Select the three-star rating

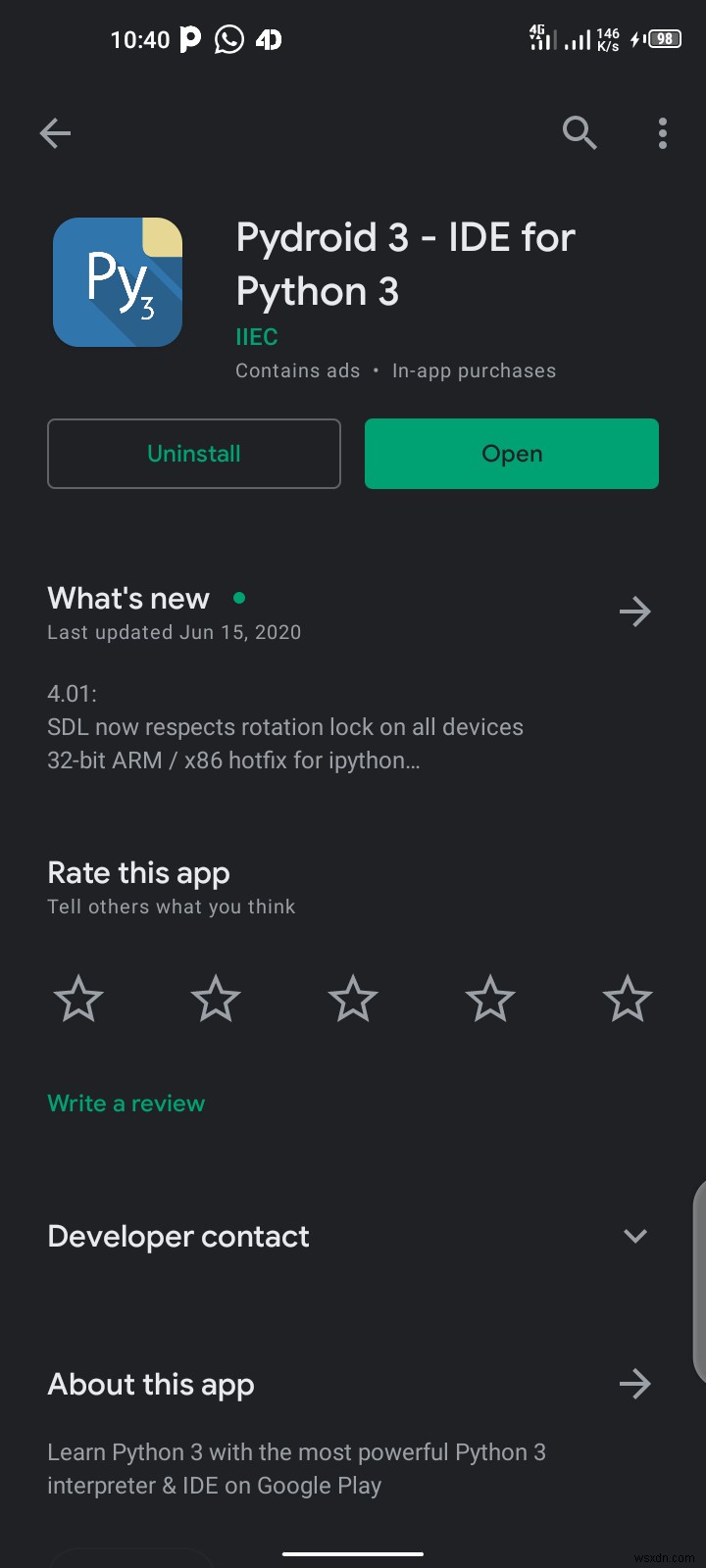[352, 998]
